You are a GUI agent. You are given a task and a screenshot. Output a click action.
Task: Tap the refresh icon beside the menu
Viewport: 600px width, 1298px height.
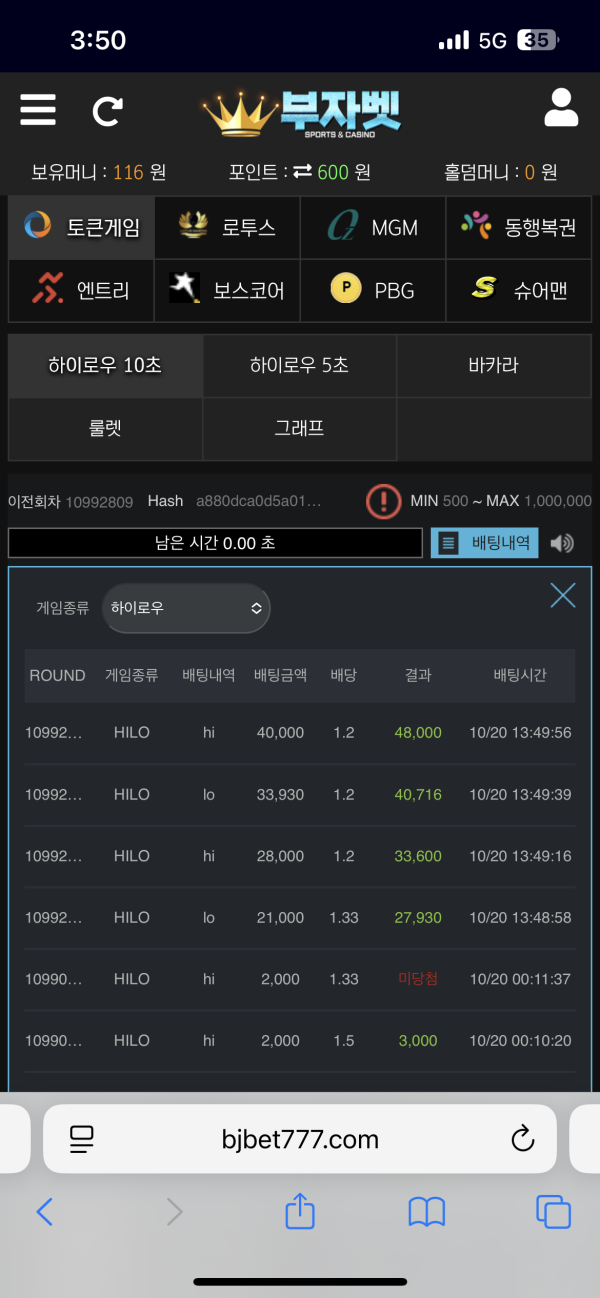pos(107,110)
